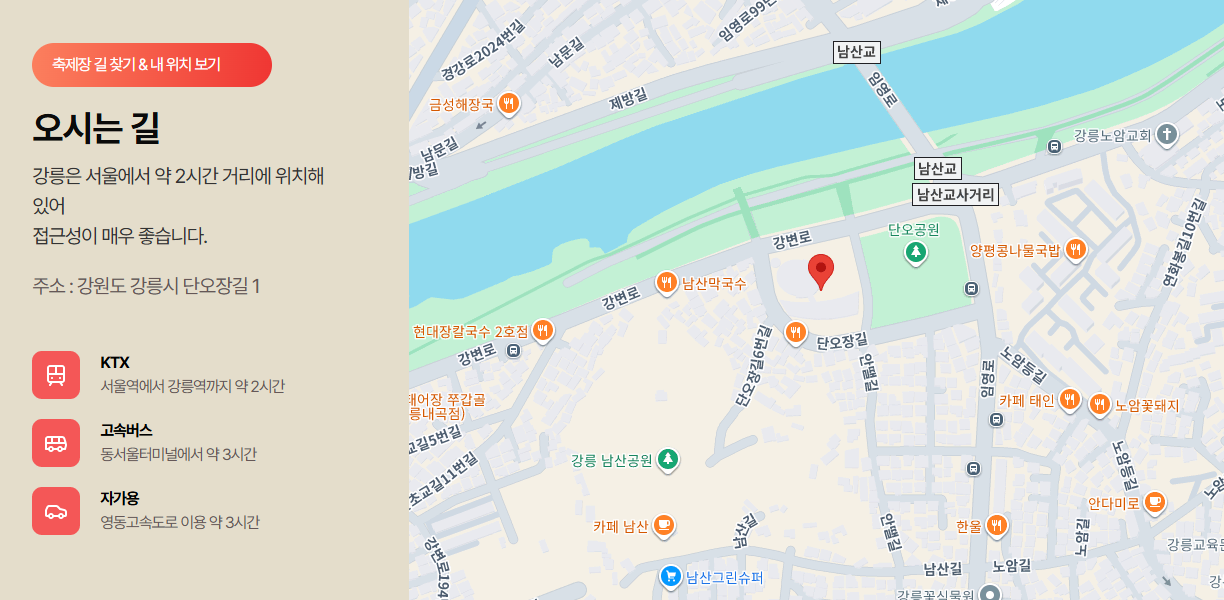Open the 카페 남산 cafe marker
The image size is (1224, 600).
[664, 526]
